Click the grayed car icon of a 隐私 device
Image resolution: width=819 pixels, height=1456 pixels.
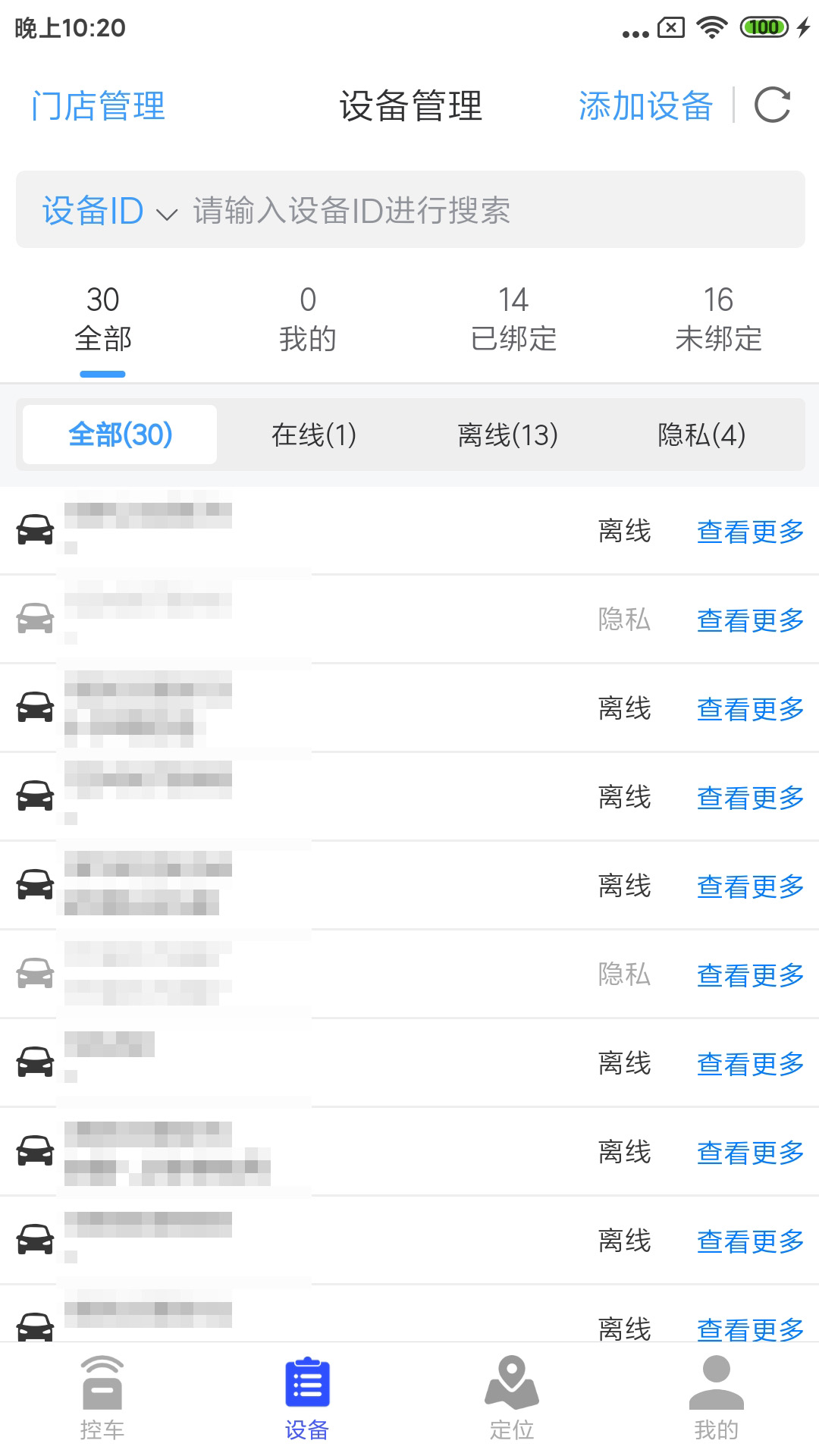click(x=34, y=619)
